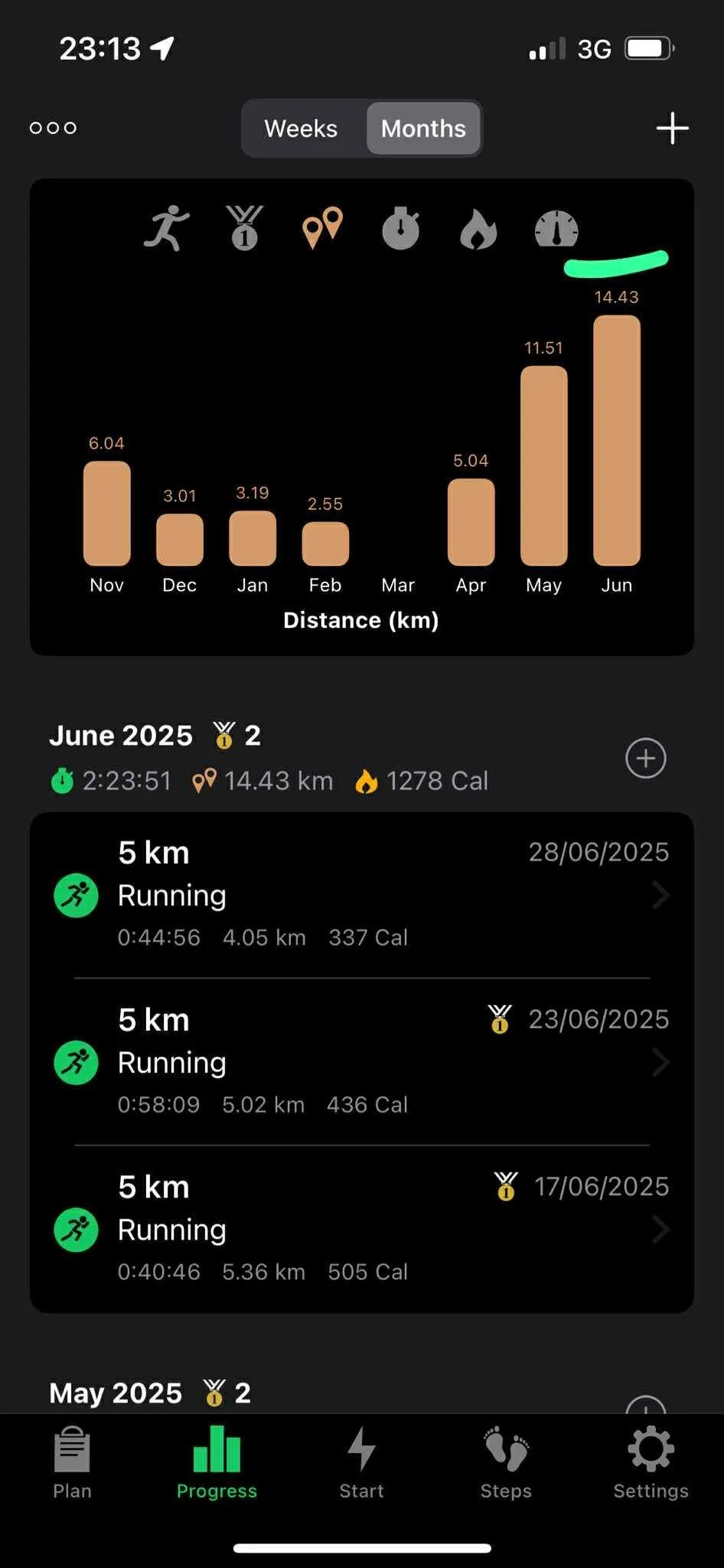Select the distance pins chart icon
The width and height of the screenshot is (724, 1568).
click(x=322, y=228)
